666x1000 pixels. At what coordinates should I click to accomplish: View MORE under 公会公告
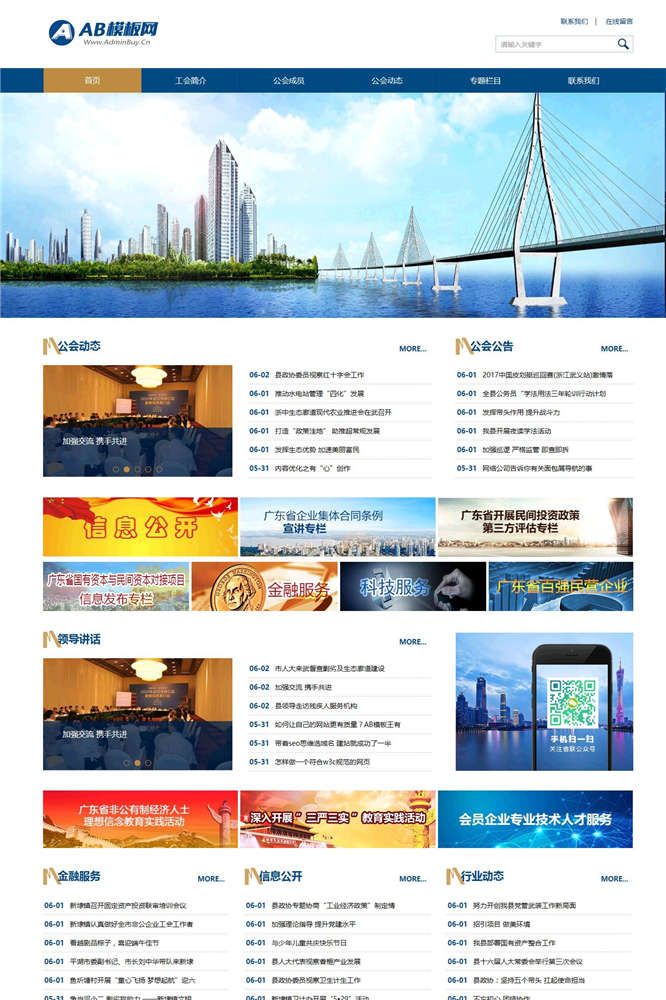pyautogui.click(x=614, y=349)
